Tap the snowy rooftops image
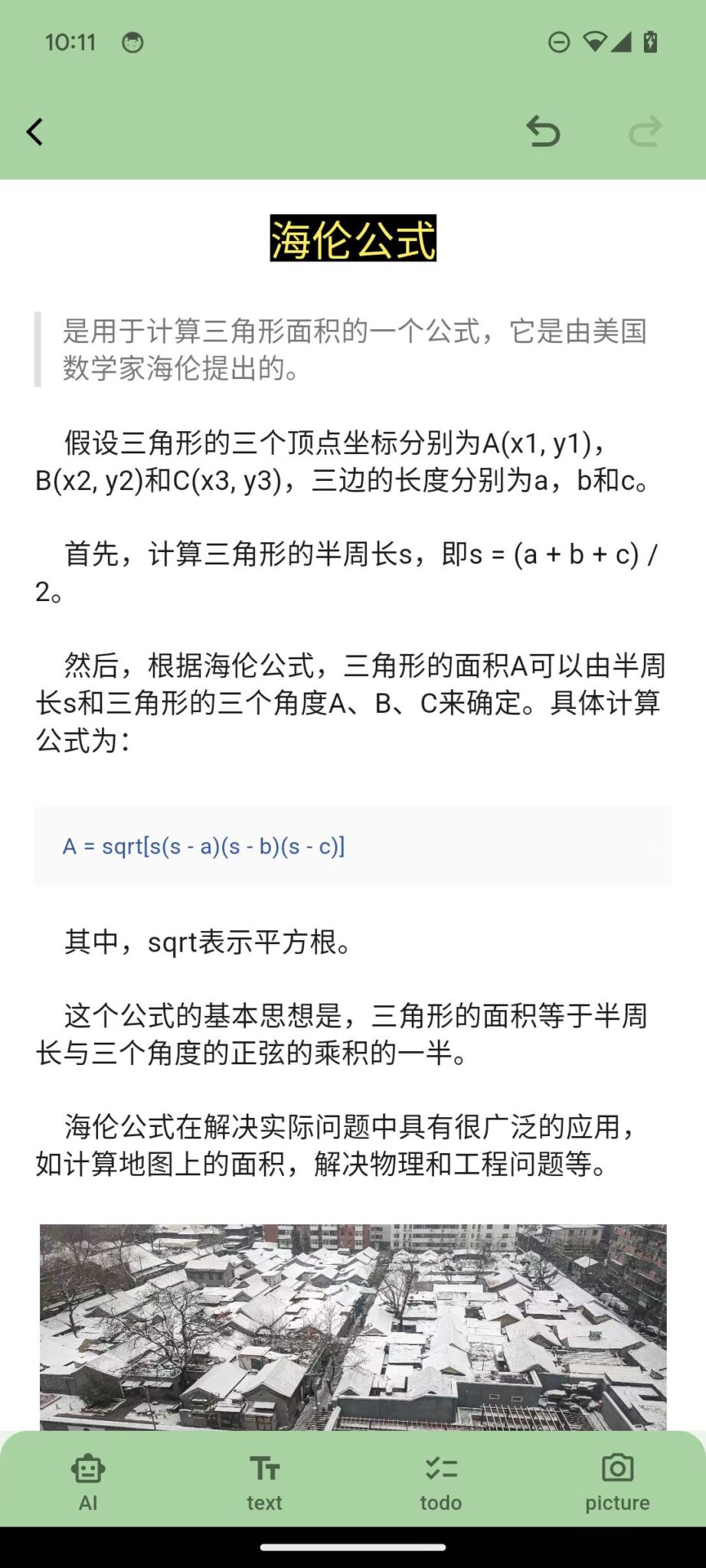Screen dimensions: 706x1568 353,1326
